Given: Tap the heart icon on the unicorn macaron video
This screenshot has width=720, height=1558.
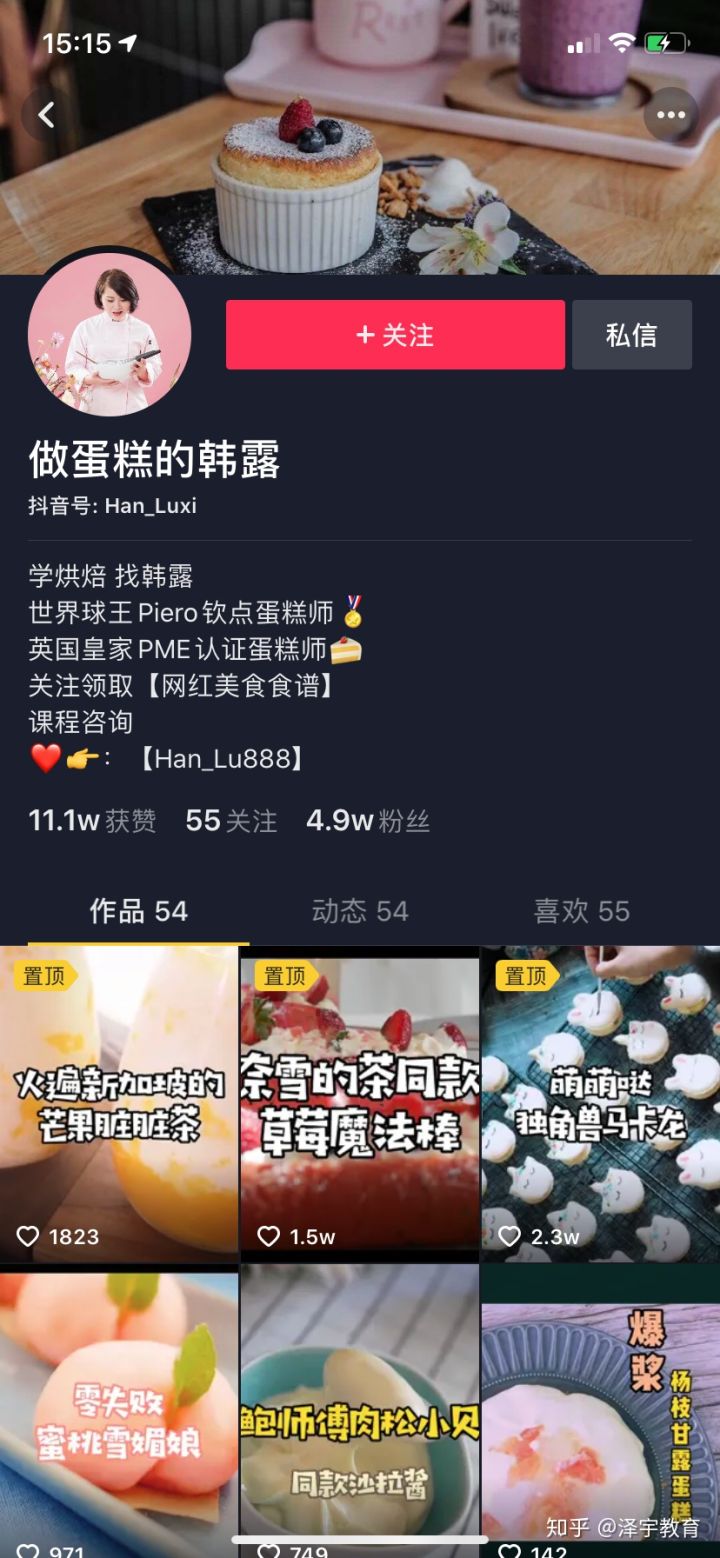Looking at the screenshot, I should coord(510,1237).
